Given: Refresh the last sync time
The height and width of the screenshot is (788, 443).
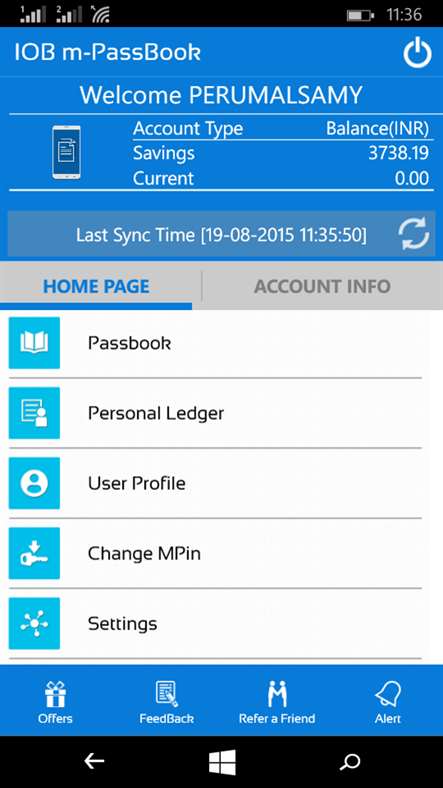Looking at the screenshot, I should tap(414, 234).
